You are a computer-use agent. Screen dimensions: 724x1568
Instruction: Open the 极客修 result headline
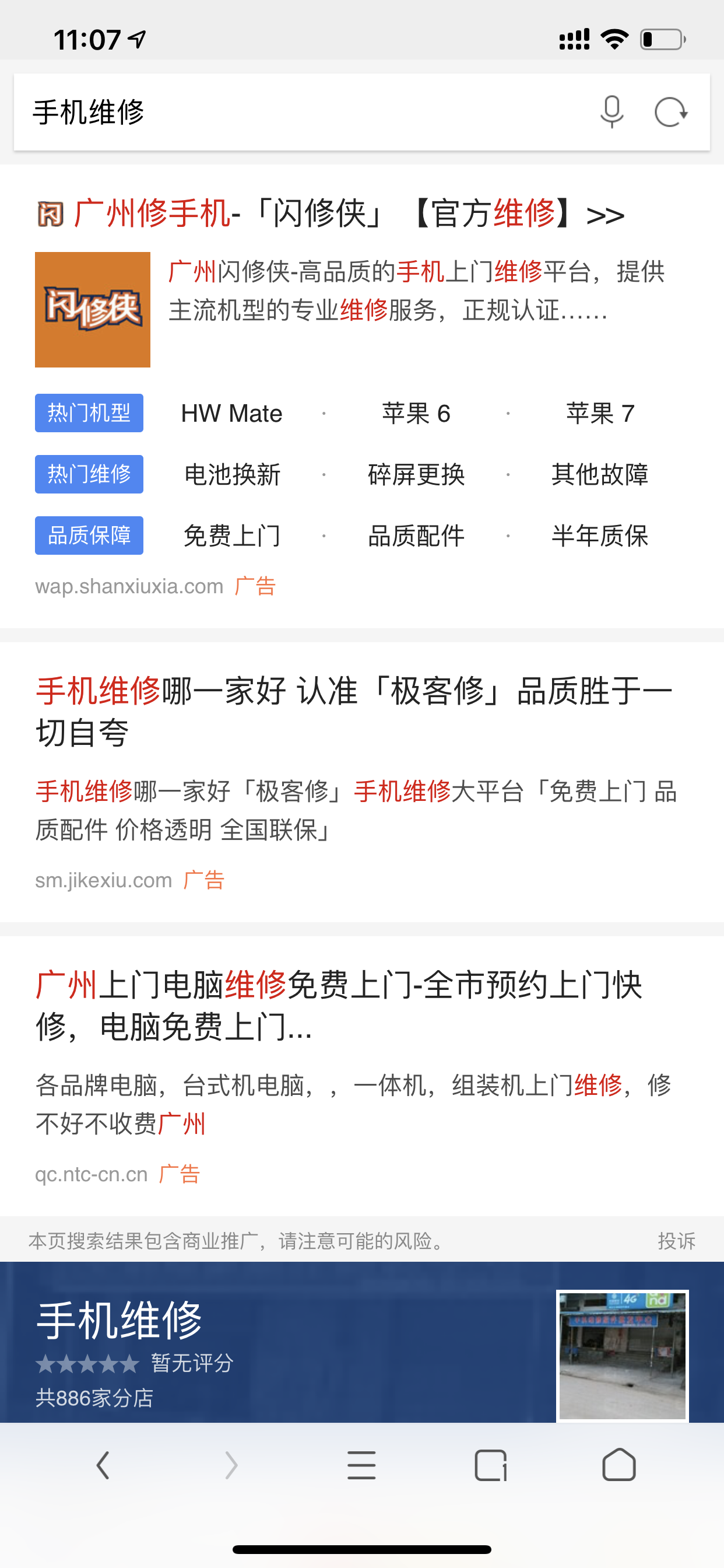[x=353, y=712]
